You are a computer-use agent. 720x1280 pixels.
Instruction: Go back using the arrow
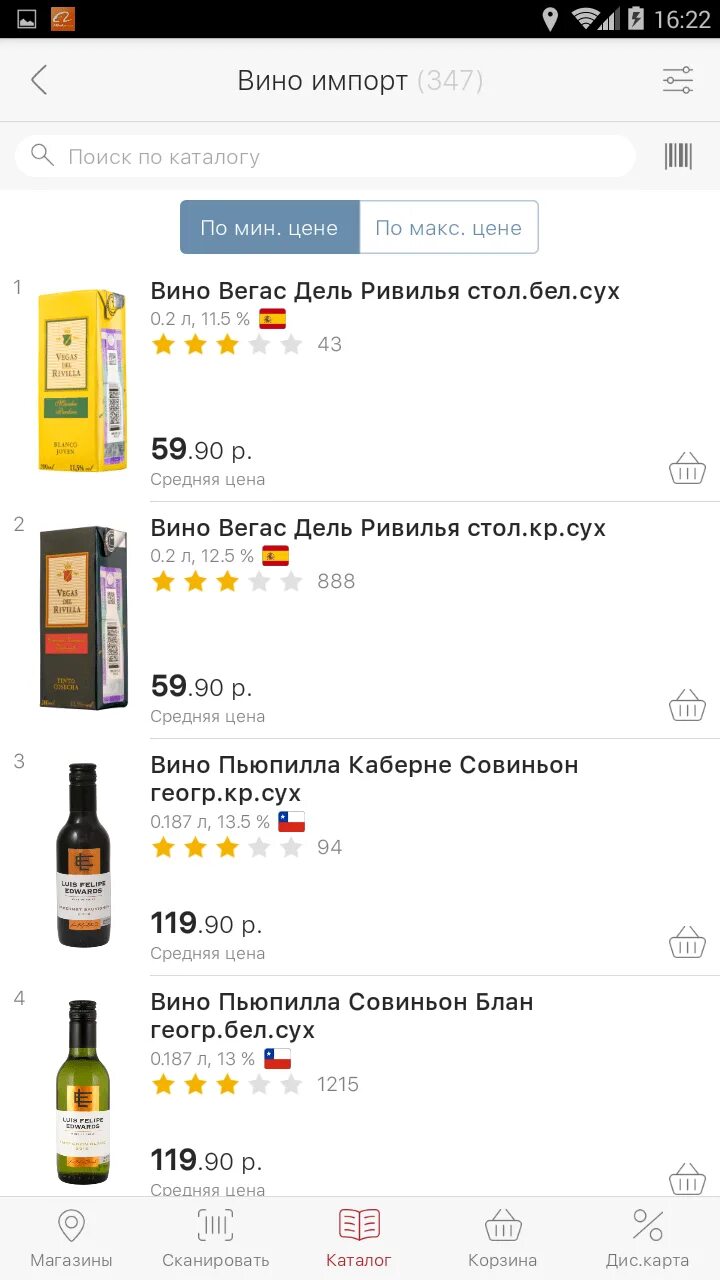click(38, 79)
